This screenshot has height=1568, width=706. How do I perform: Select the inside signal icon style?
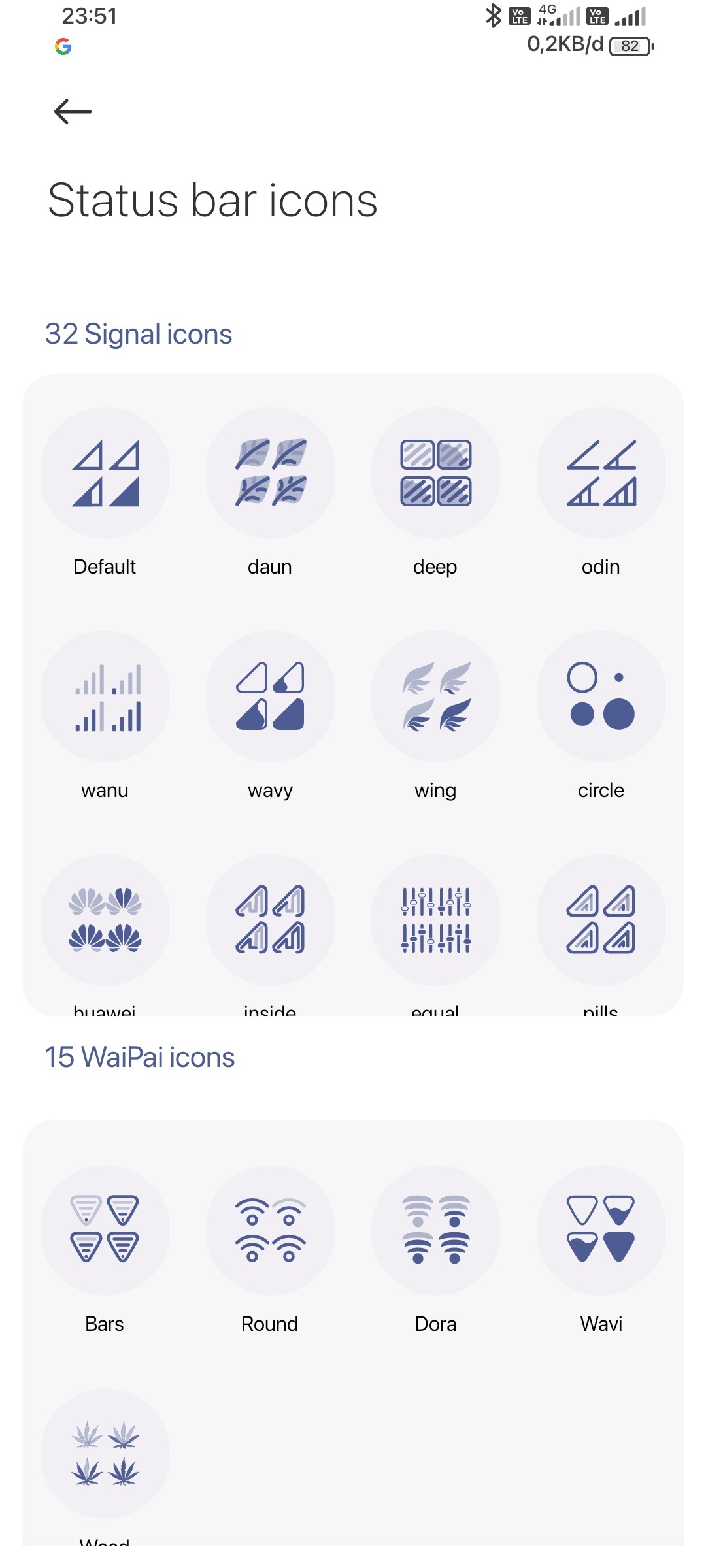point(270,920)
